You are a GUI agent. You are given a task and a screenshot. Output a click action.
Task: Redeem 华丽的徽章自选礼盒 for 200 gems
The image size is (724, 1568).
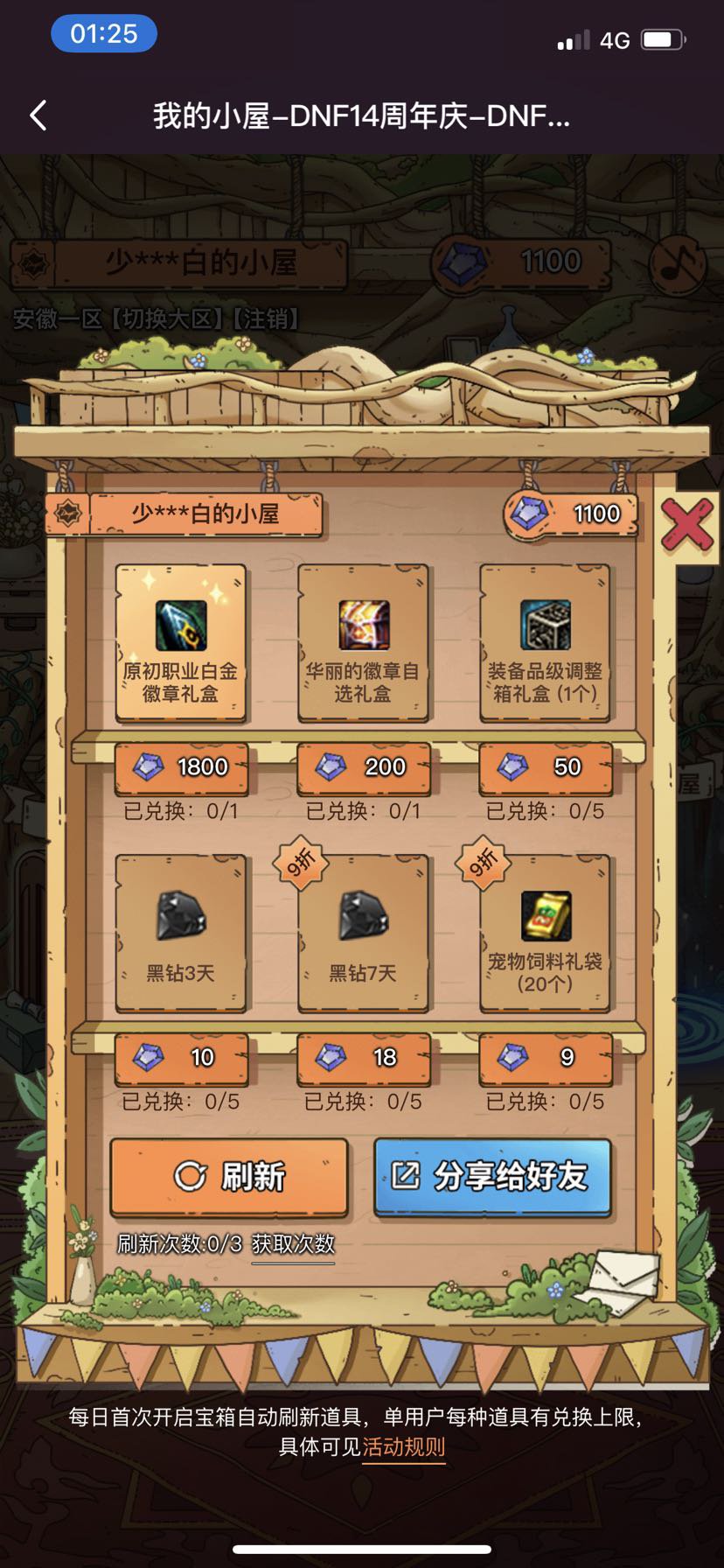coord(363,766)
